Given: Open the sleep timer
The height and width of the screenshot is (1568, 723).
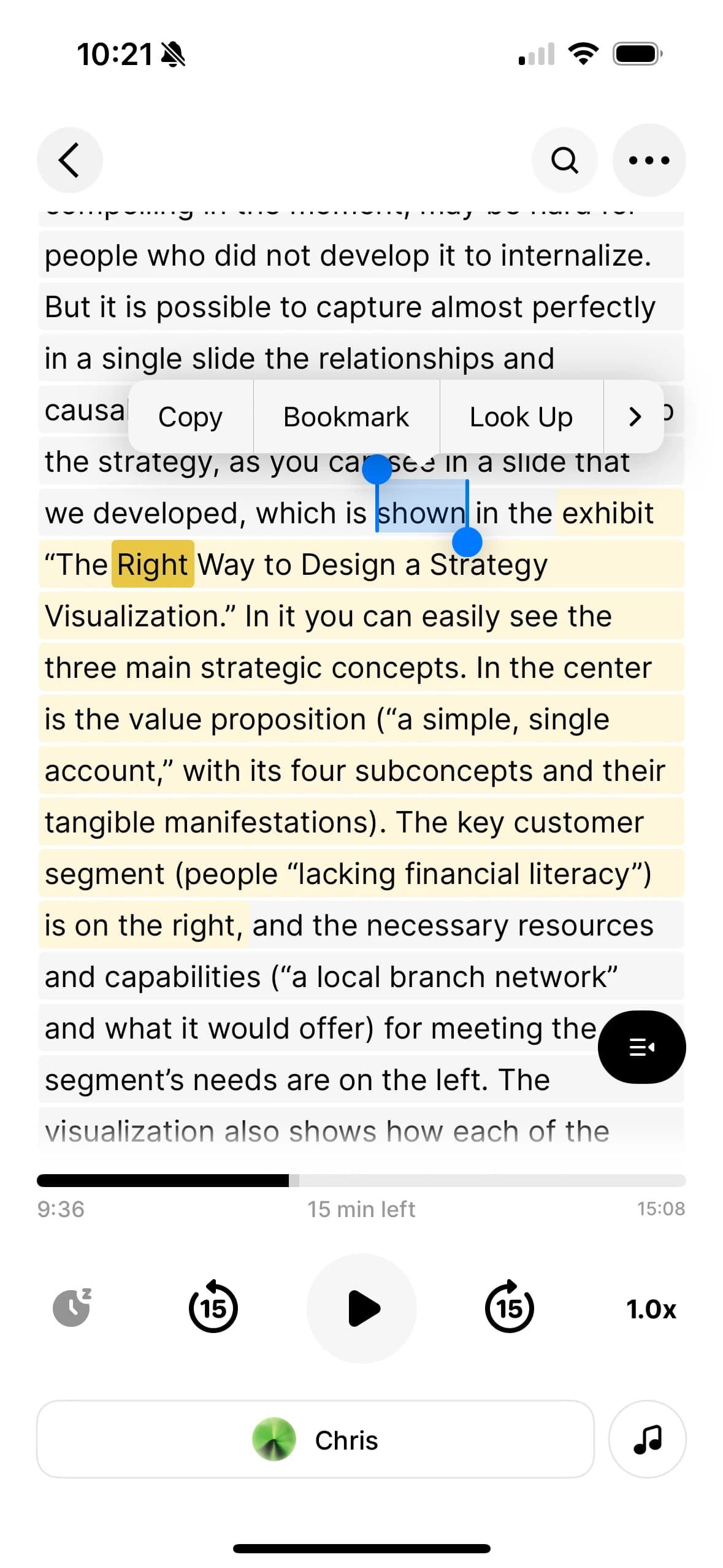Looking at the screenshot, I should point(72,1308).
